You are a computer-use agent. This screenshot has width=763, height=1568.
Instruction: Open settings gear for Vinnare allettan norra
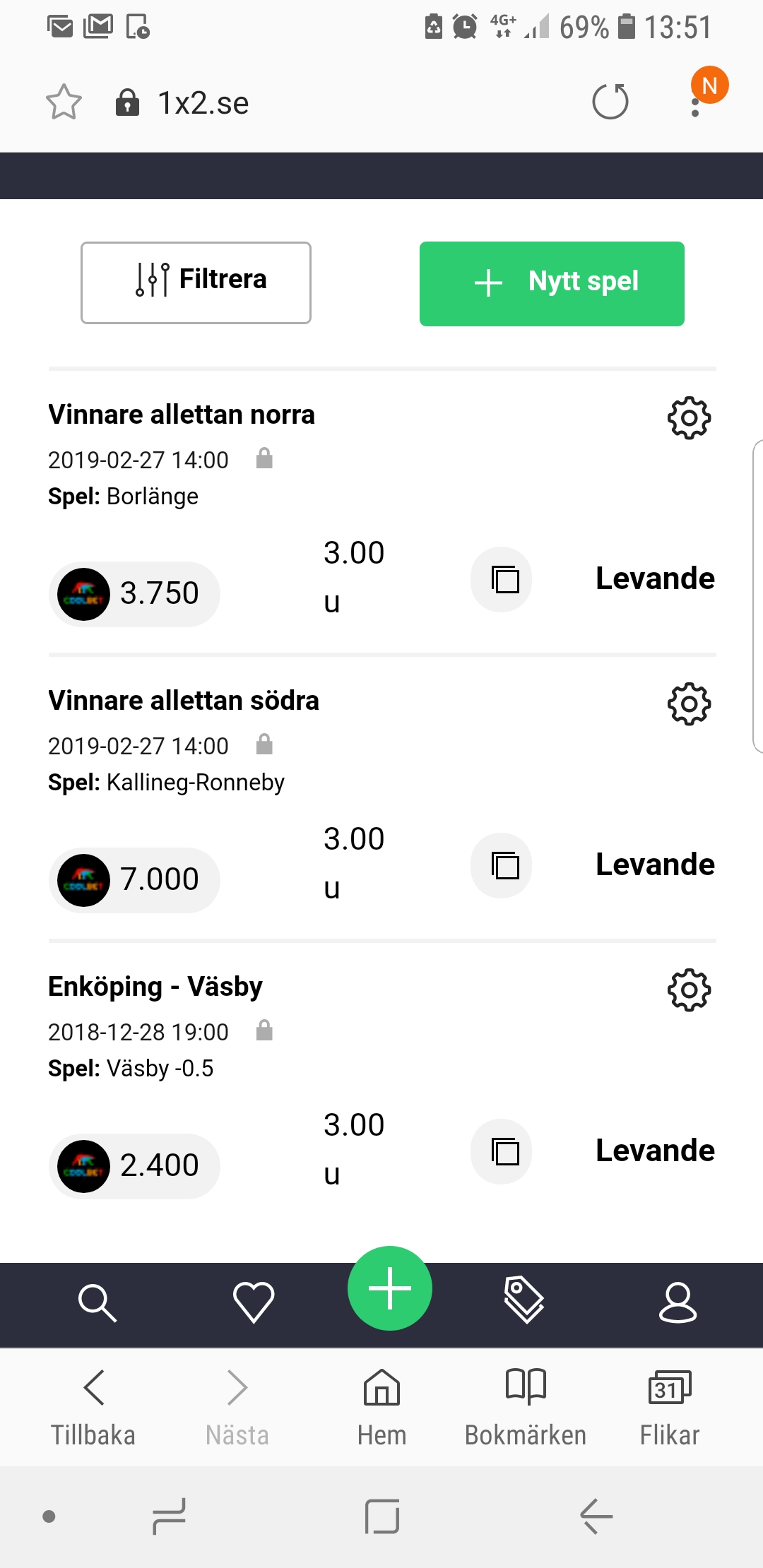pos(689,418)
